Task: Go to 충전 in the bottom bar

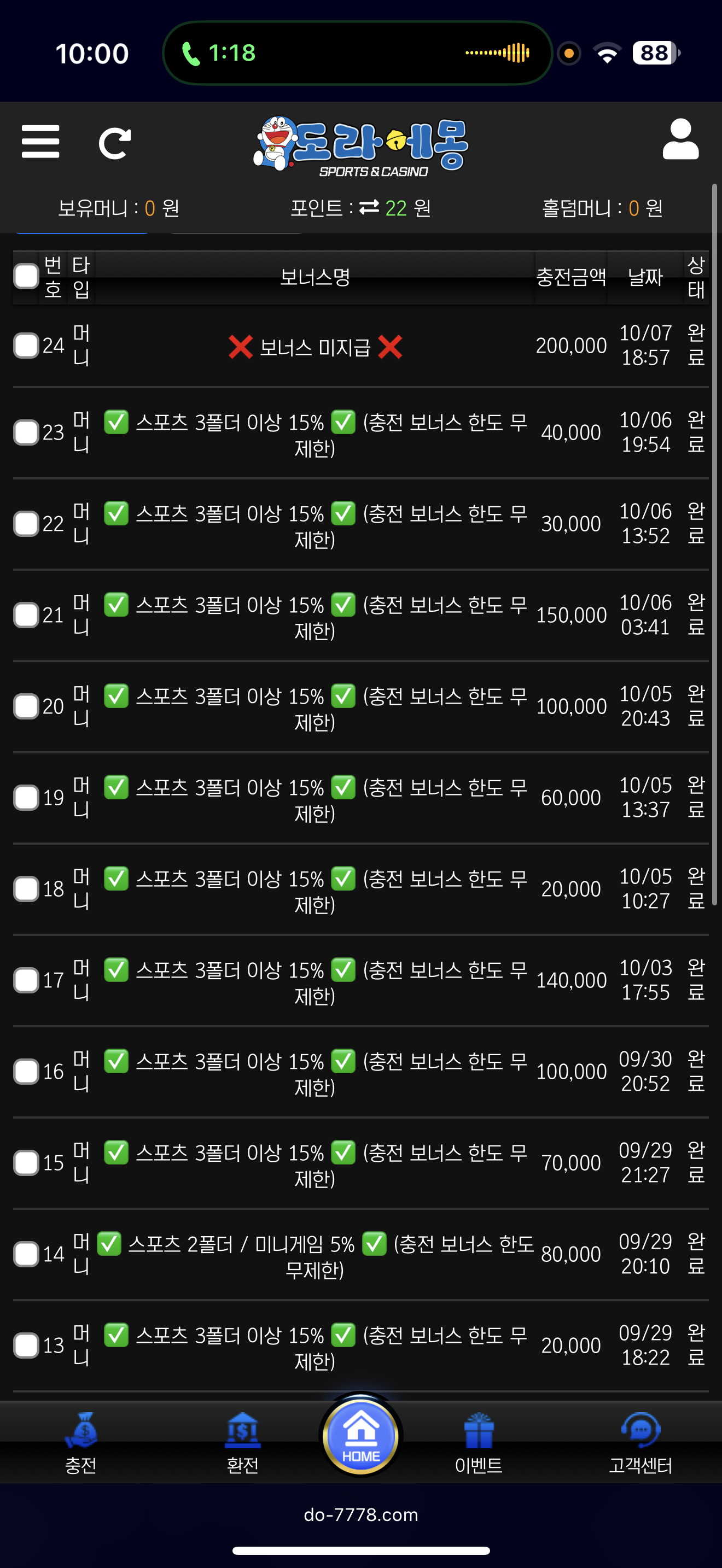Action: pyautogui.click(x=81, y=1443)
